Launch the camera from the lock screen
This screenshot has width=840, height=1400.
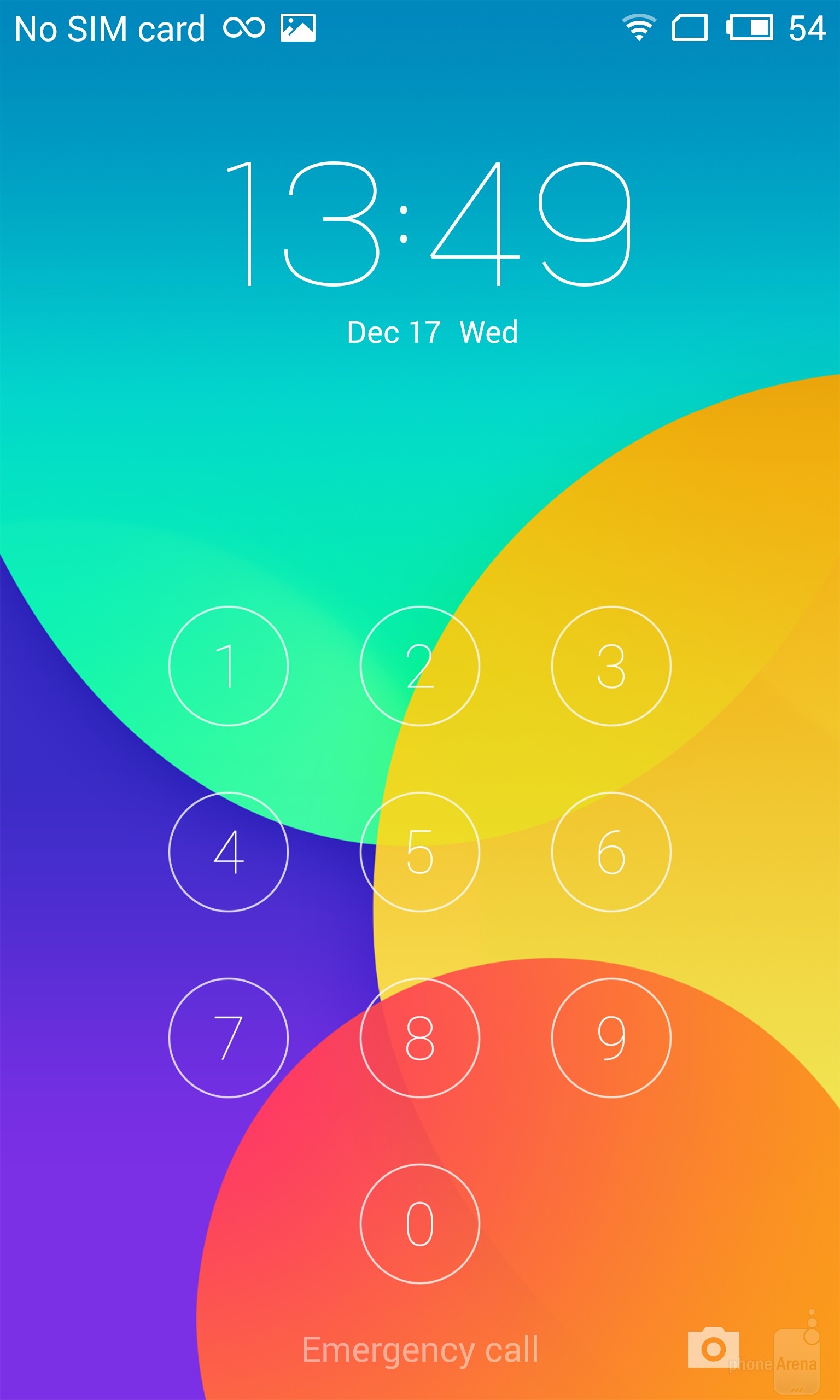click(x=713, y=1349)
